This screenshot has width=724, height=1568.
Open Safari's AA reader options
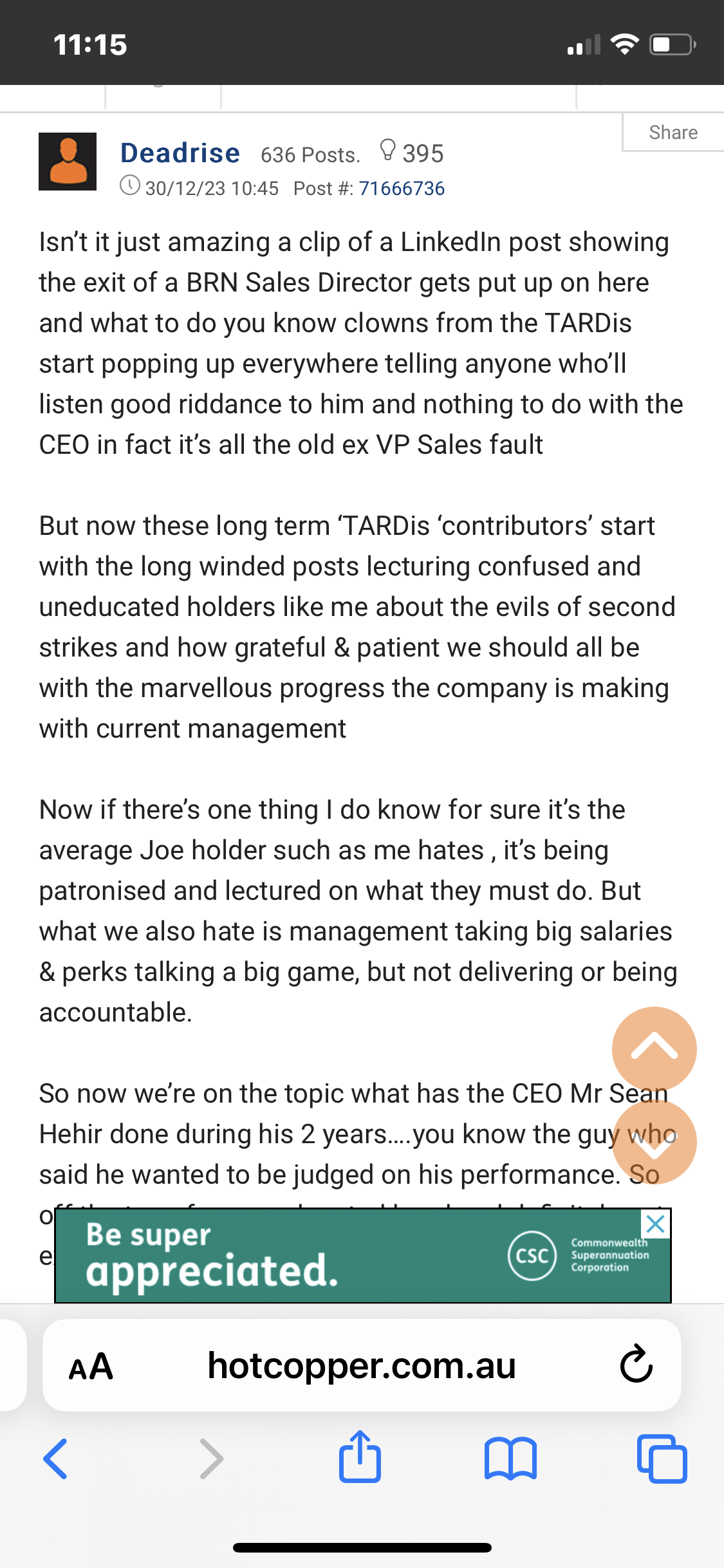click(x=91, y=1366)
